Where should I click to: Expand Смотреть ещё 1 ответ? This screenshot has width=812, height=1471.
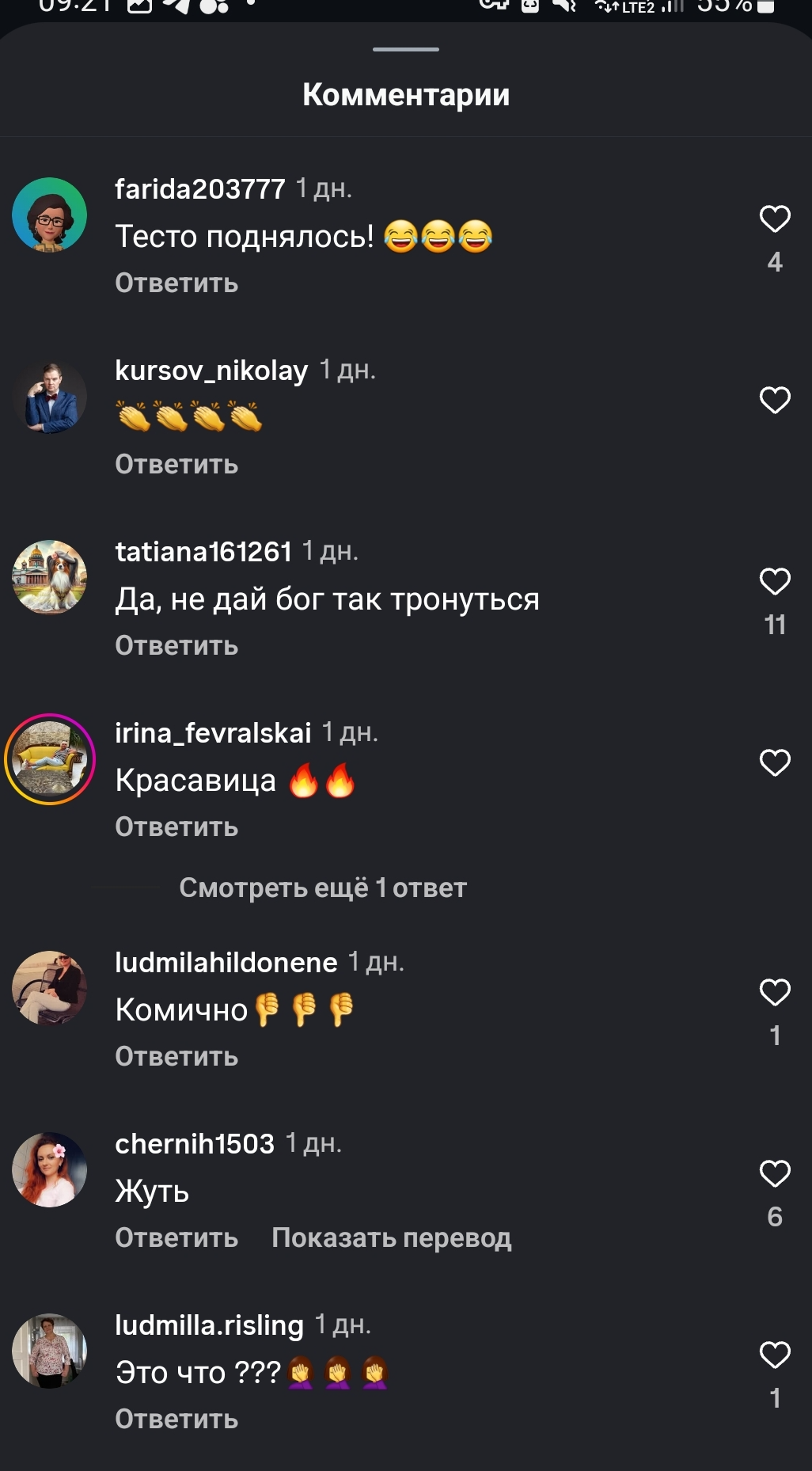[322, 888]
